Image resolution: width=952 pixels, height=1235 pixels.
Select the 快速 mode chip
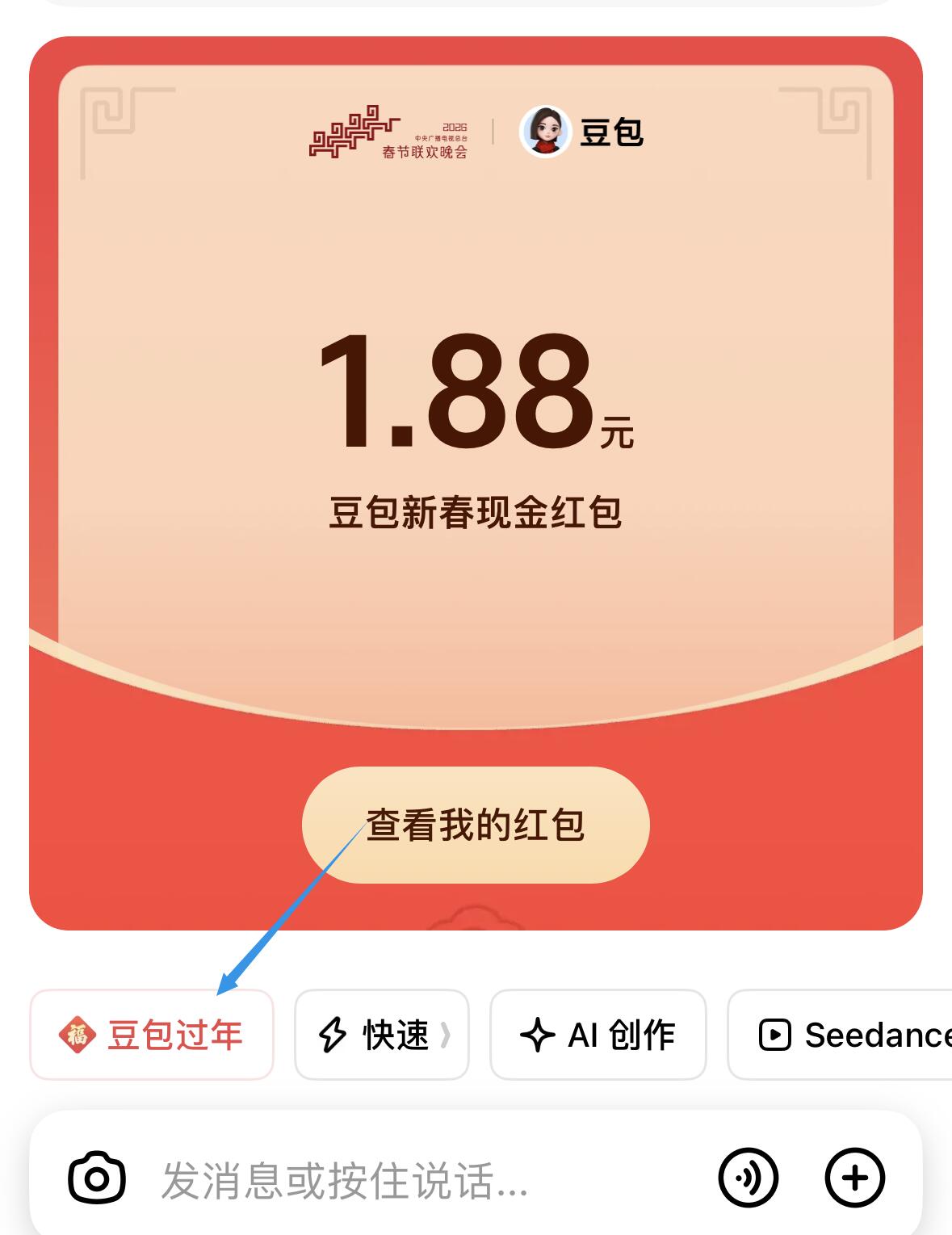pos(381,1035)
